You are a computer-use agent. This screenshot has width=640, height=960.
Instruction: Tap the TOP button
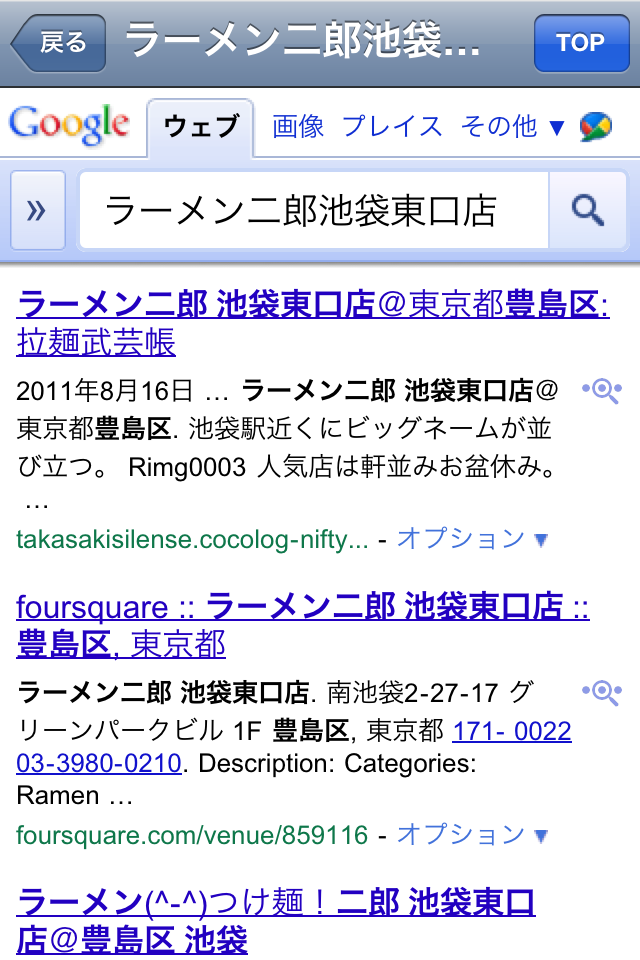click(581, 43)
